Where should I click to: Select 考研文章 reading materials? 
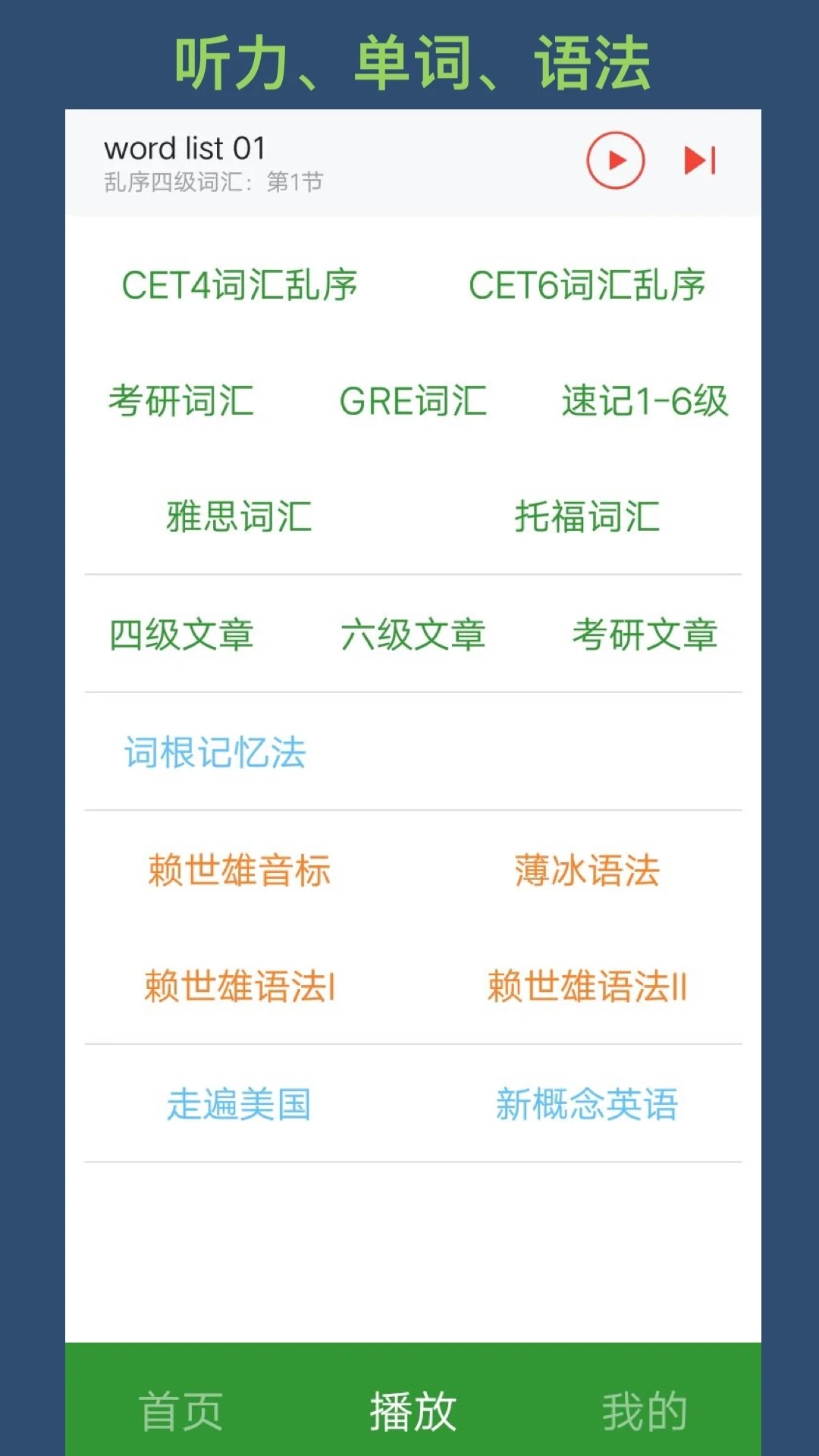(645, 637)
